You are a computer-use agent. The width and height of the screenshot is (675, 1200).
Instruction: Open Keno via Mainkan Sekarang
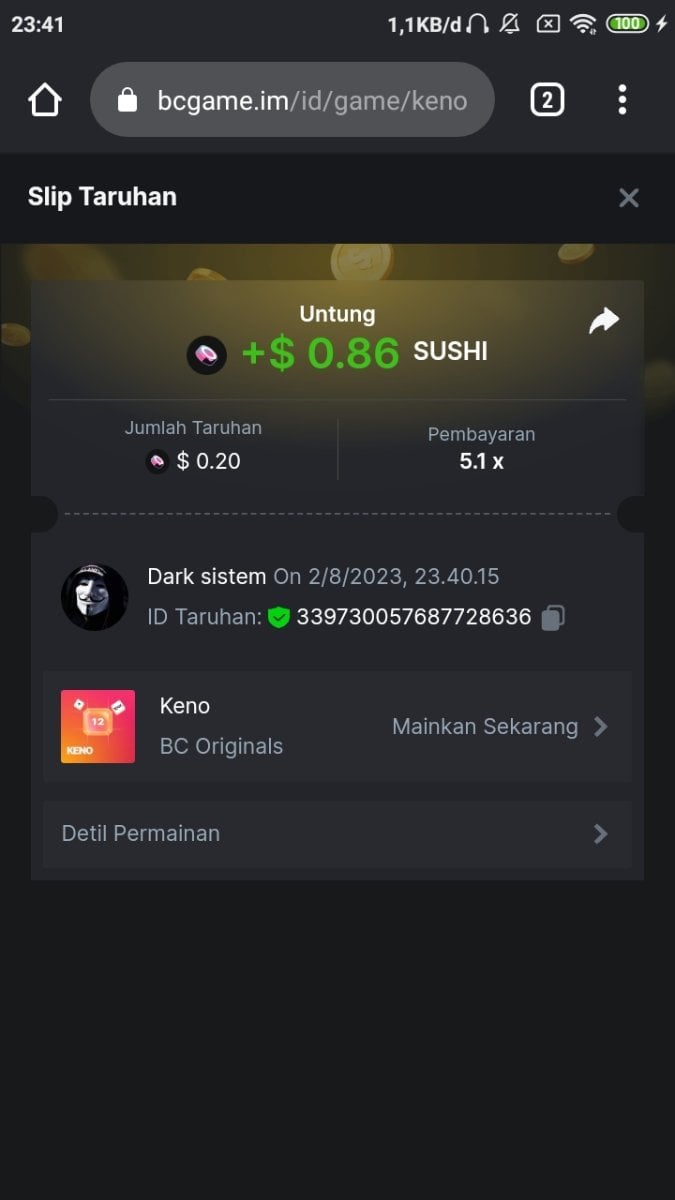[x=499, y=727]
